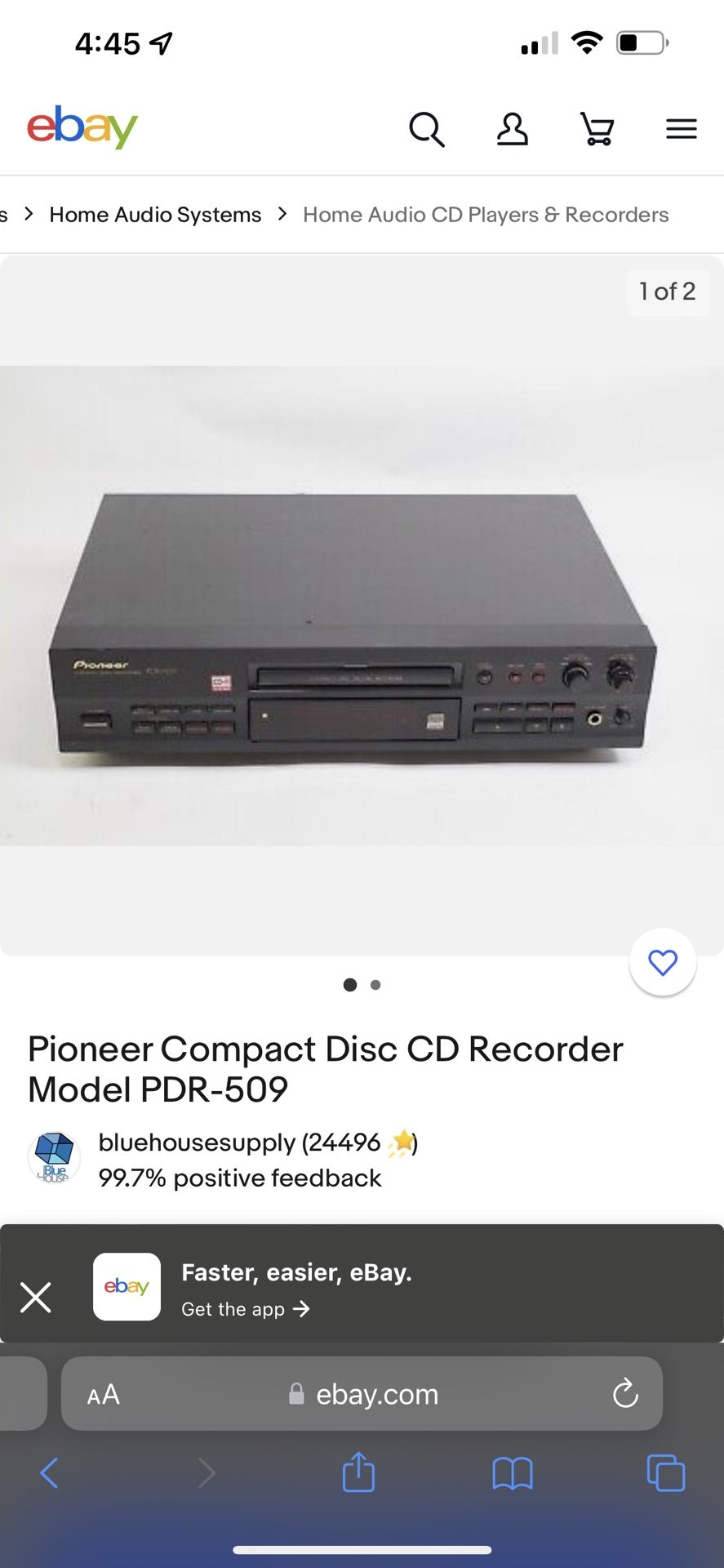Open Safari bookmarks

513,1473
